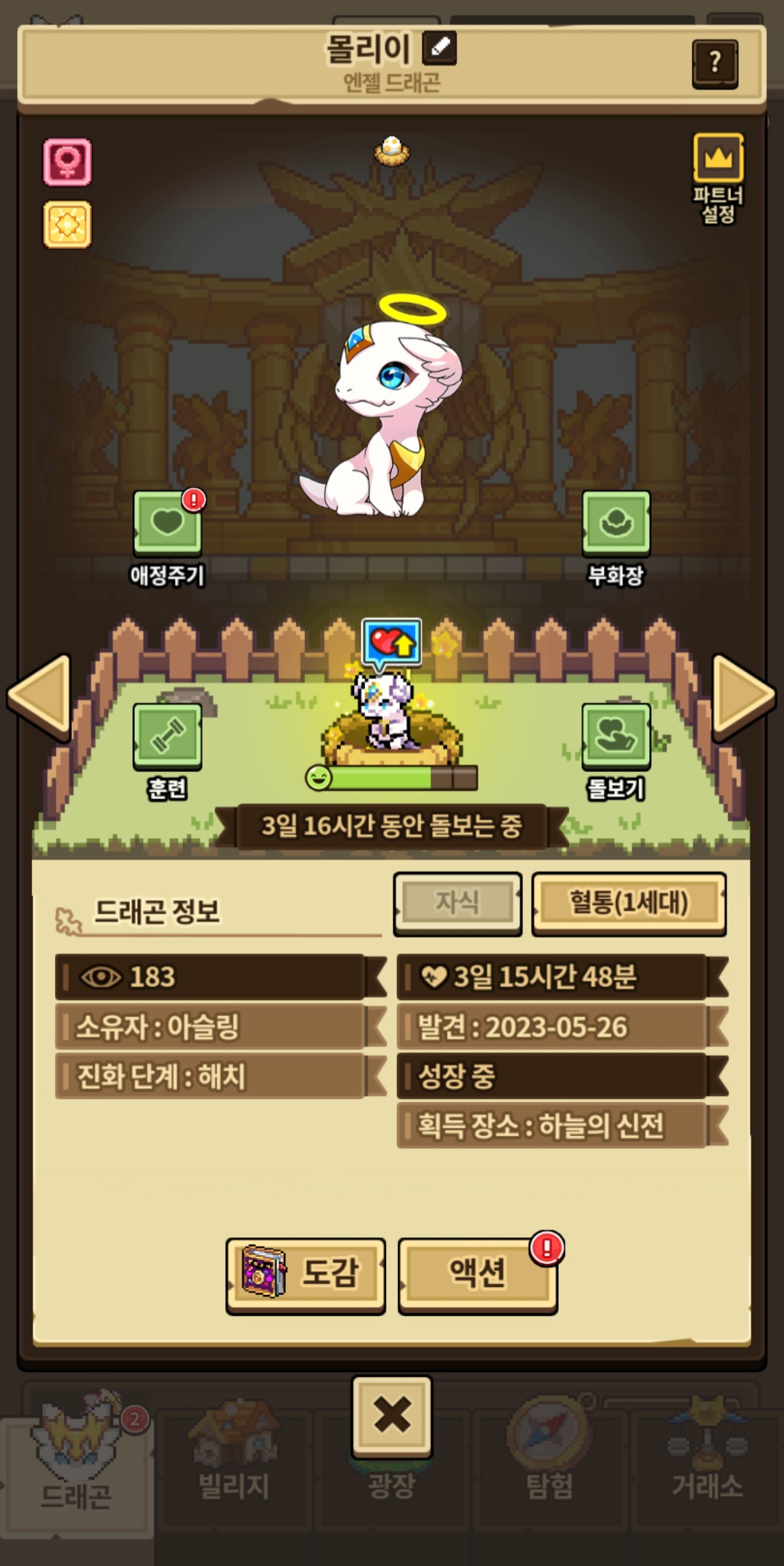Open 파트너 설정 crown button

click(x=718, y=158)
